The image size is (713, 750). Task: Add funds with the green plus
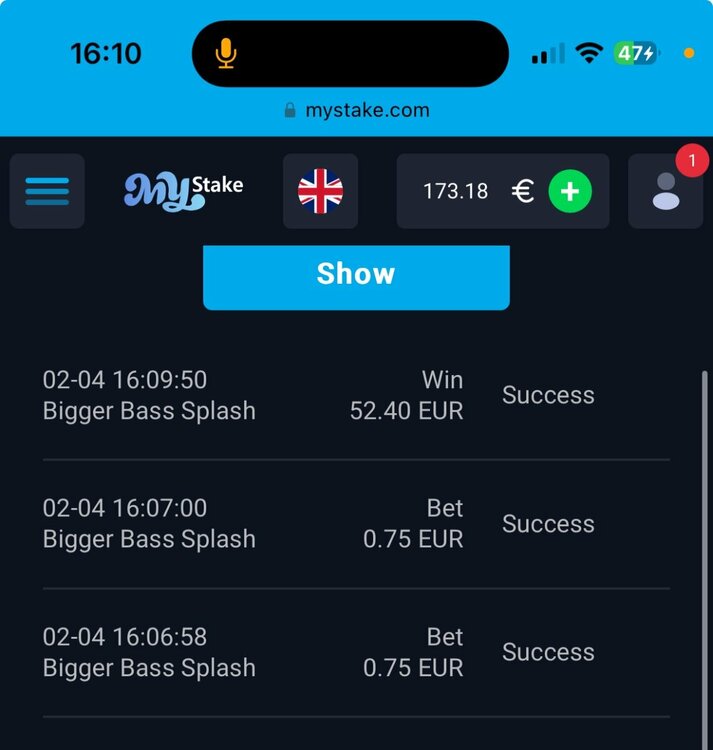570,191
